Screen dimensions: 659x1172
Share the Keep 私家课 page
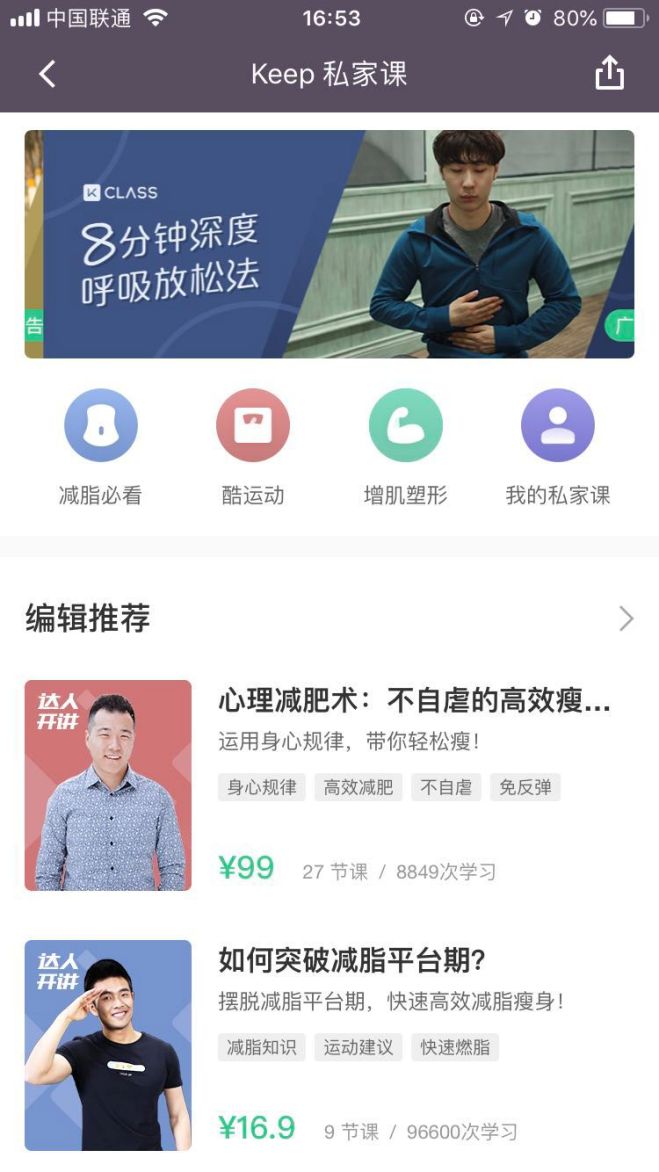tap(609, 73)
